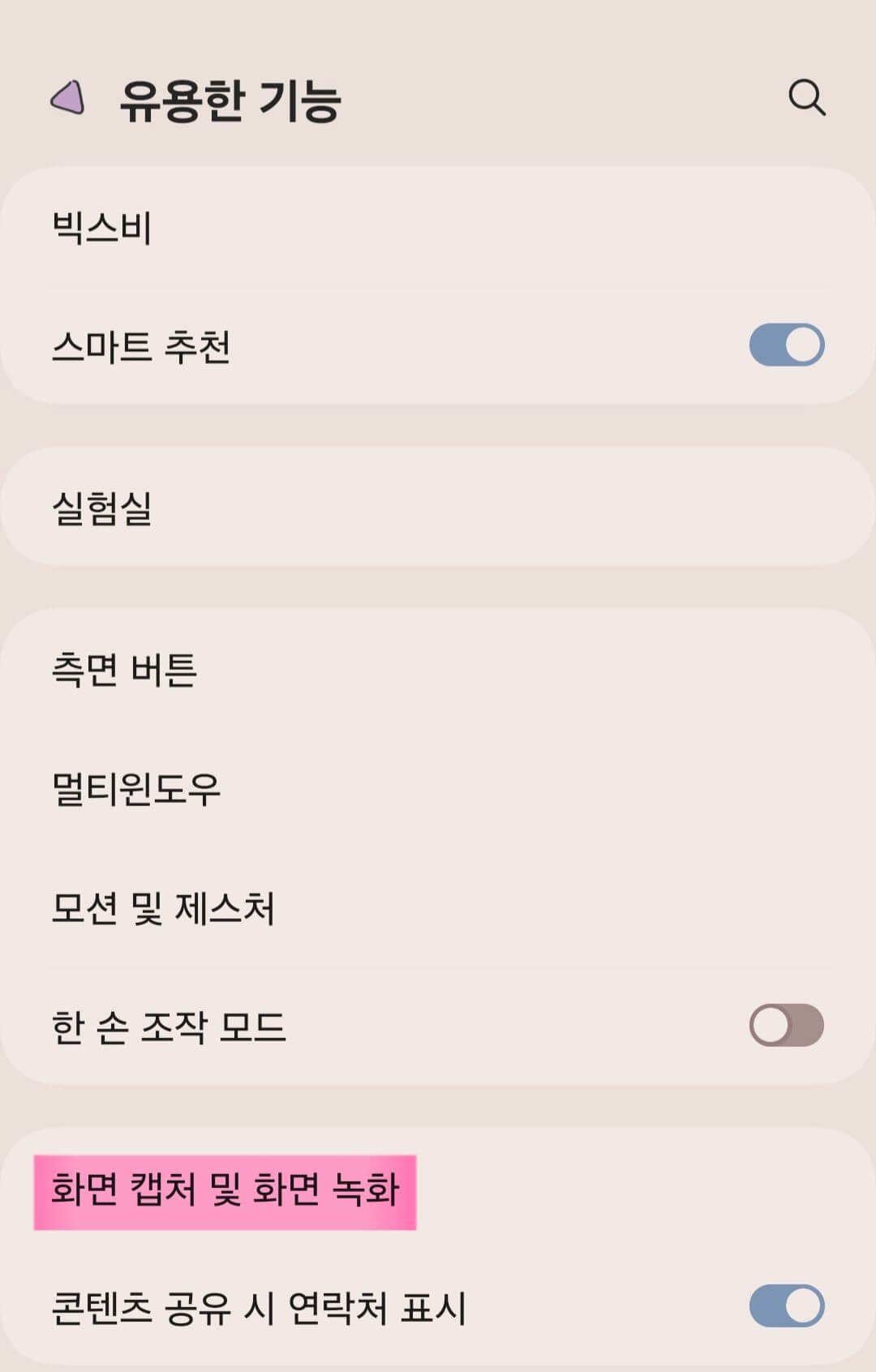Tap the rounded card containing 실험실

pyautogui.click(x=438, y=506)
